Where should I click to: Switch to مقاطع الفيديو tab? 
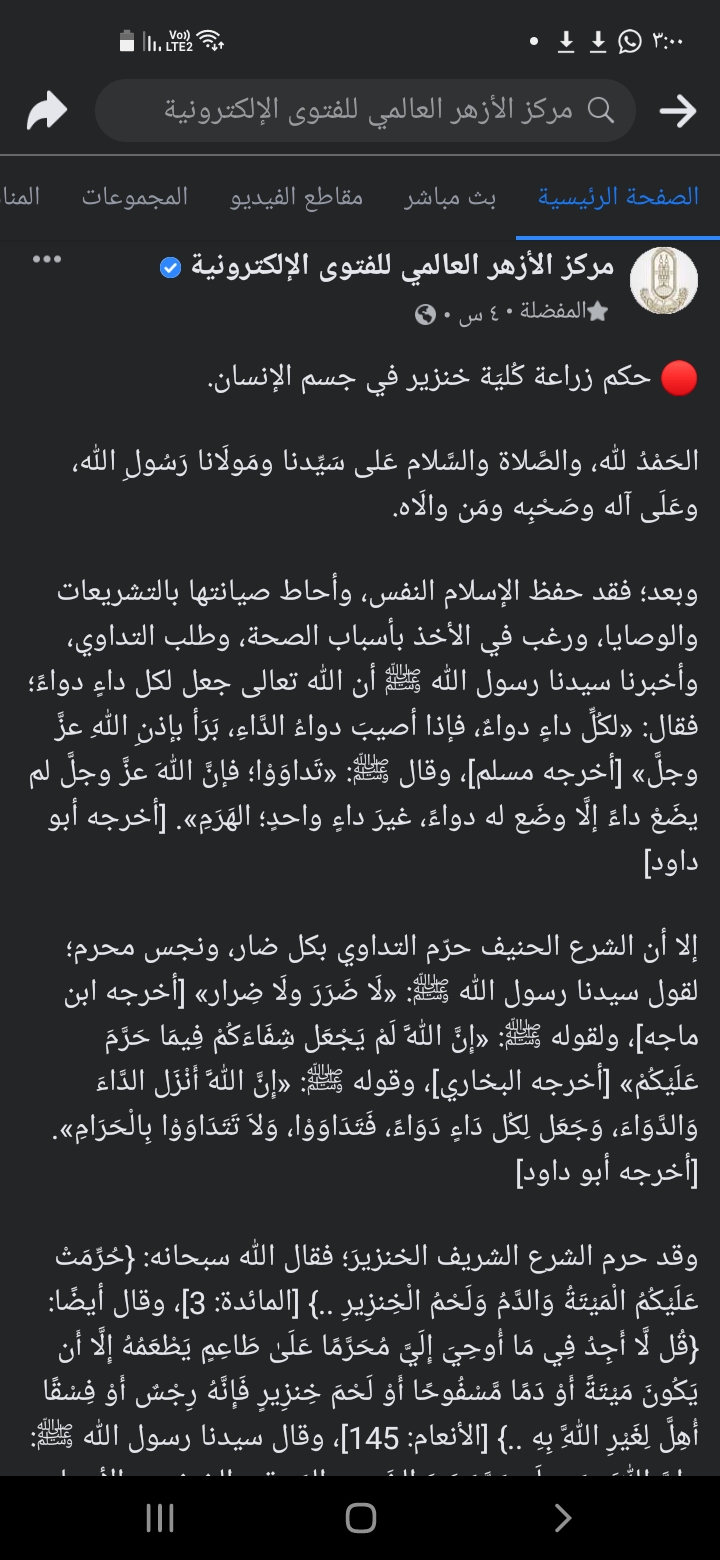[x=297, y=197]
